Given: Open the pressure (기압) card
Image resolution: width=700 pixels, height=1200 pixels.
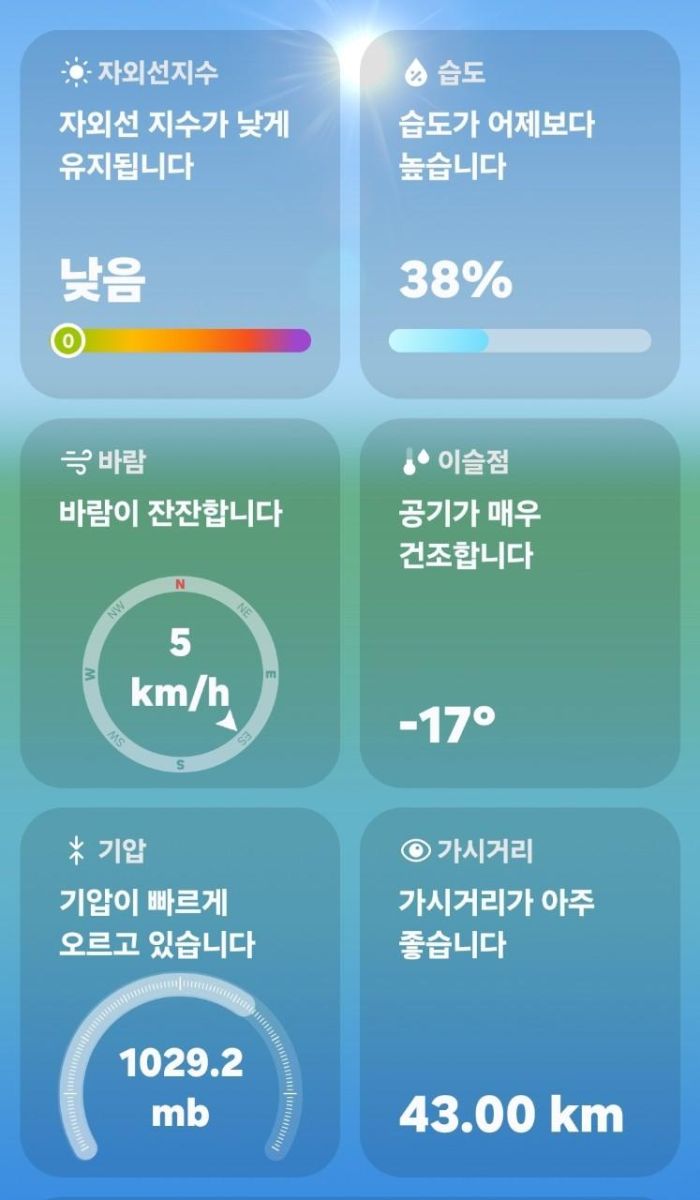Looking at the screenshot, I should click(x=180, y=990).
